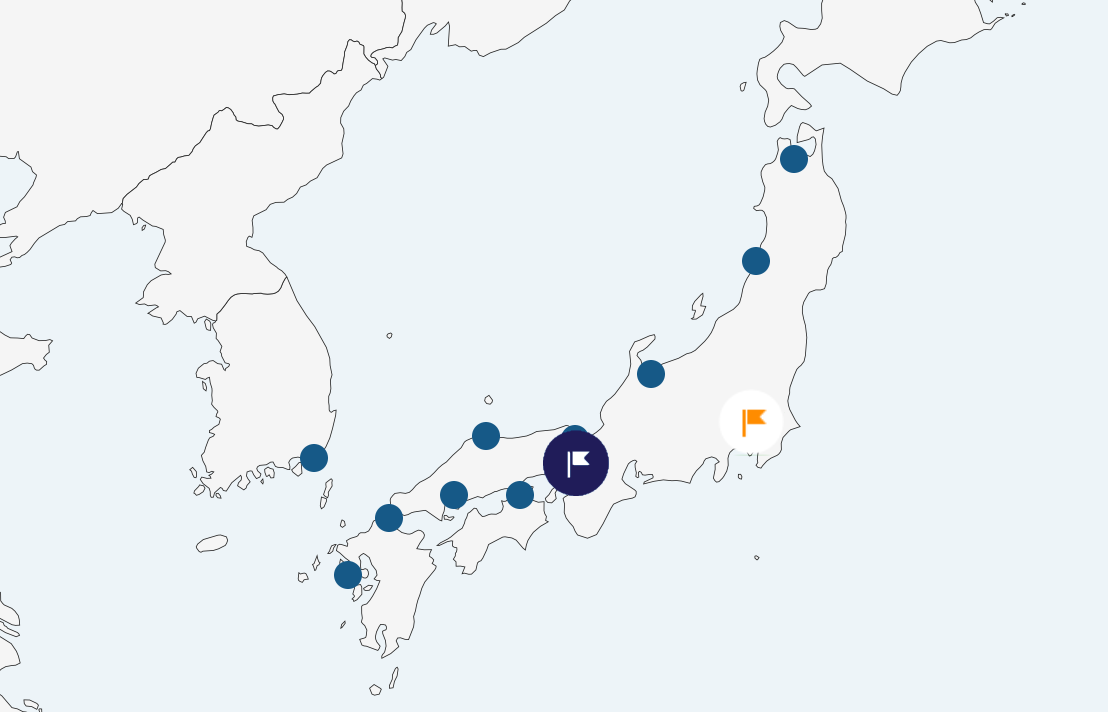
Task: Tap the dark navy flag marker
Action: click(576, 463)
